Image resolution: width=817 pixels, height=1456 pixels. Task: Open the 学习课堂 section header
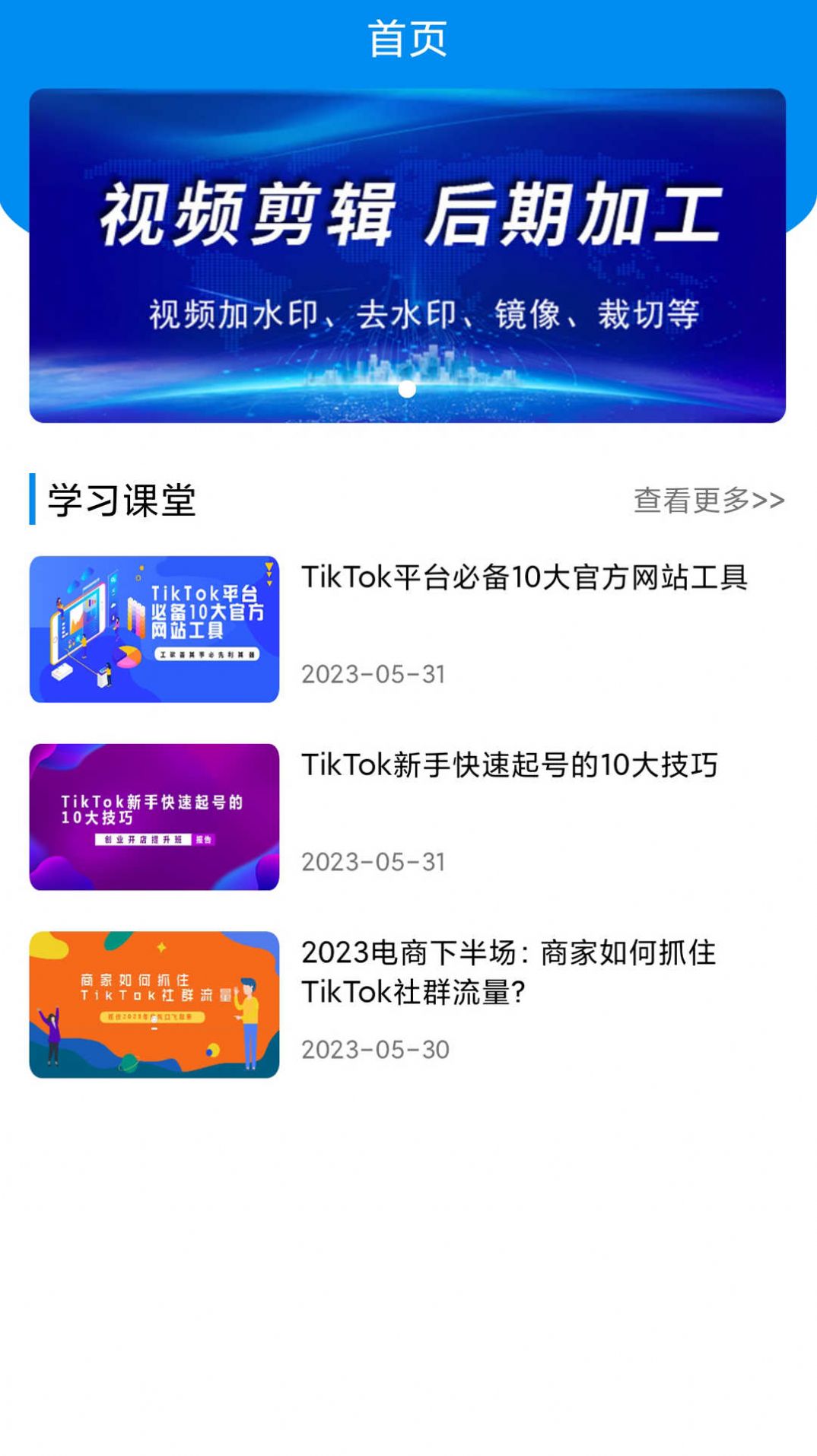point(119,501)
